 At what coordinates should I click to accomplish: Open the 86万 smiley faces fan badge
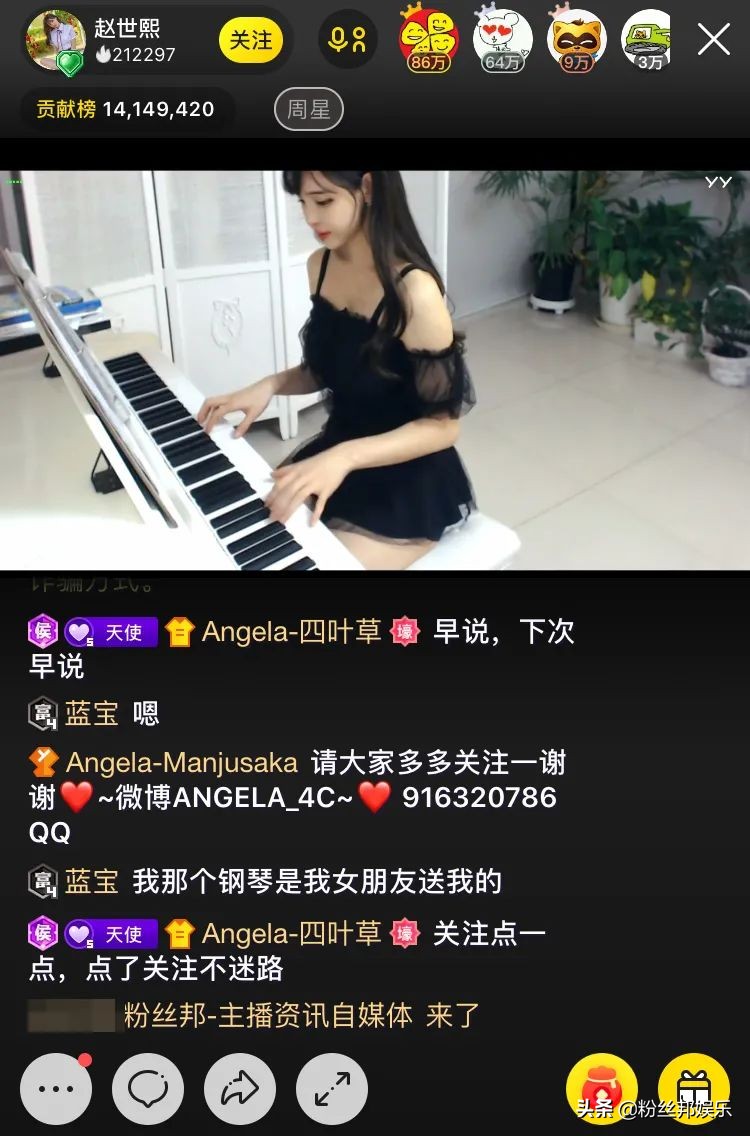427,40
